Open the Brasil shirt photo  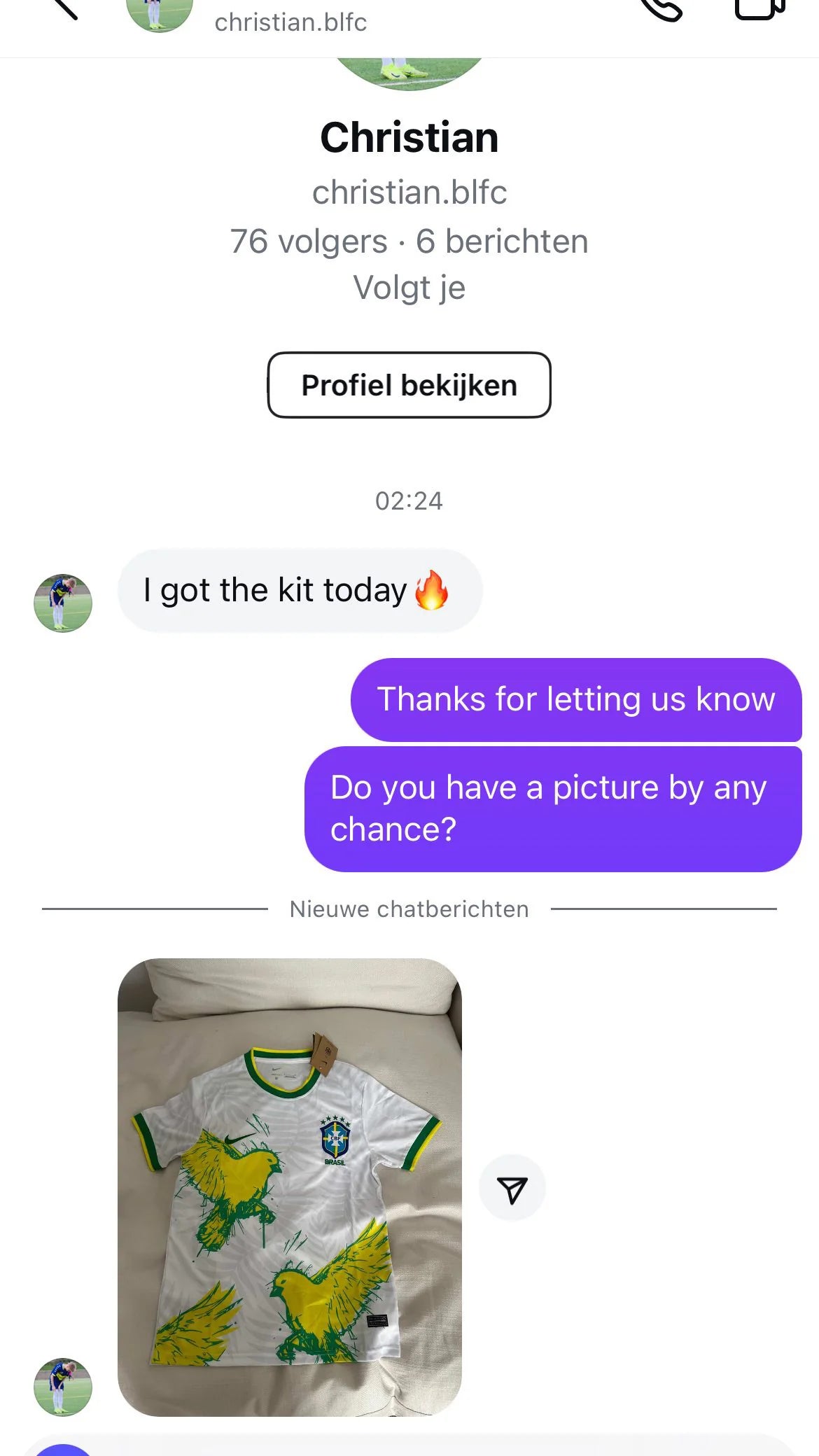click(x=289, y=1187)
